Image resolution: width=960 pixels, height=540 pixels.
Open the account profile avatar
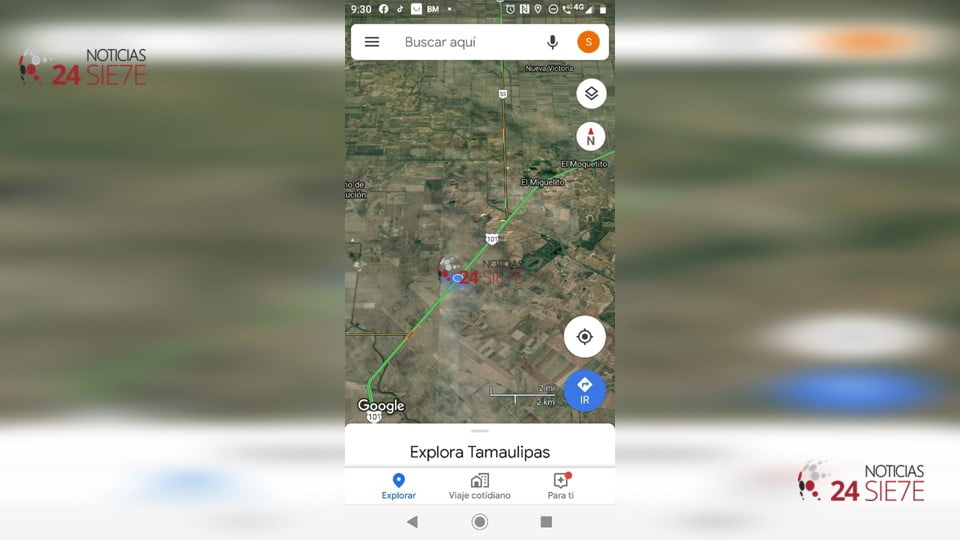(x=589, y=42)
